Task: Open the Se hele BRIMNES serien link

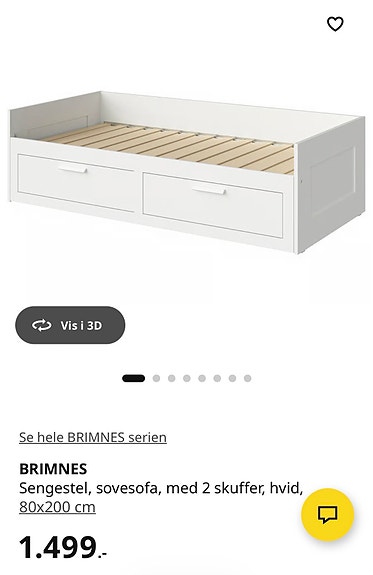Action: pos(93,437)
